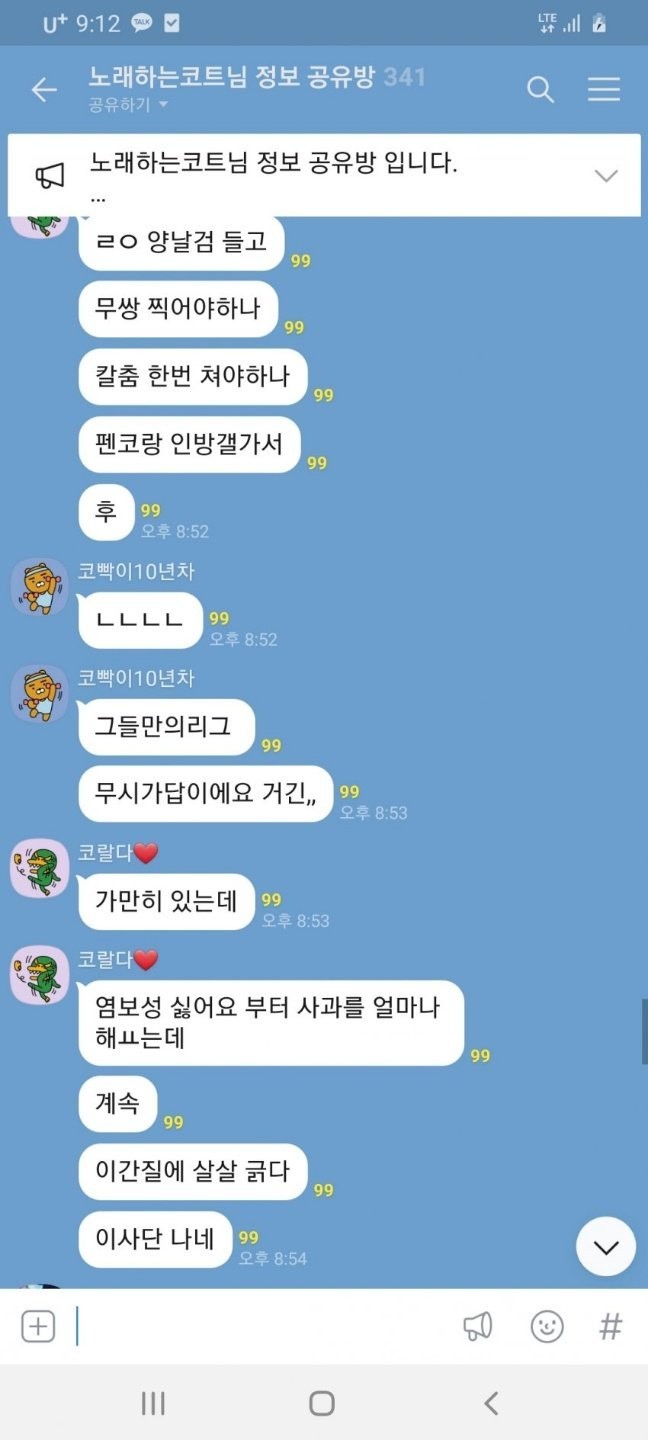
Task: Jump to the latest message
Action: 606,1246
